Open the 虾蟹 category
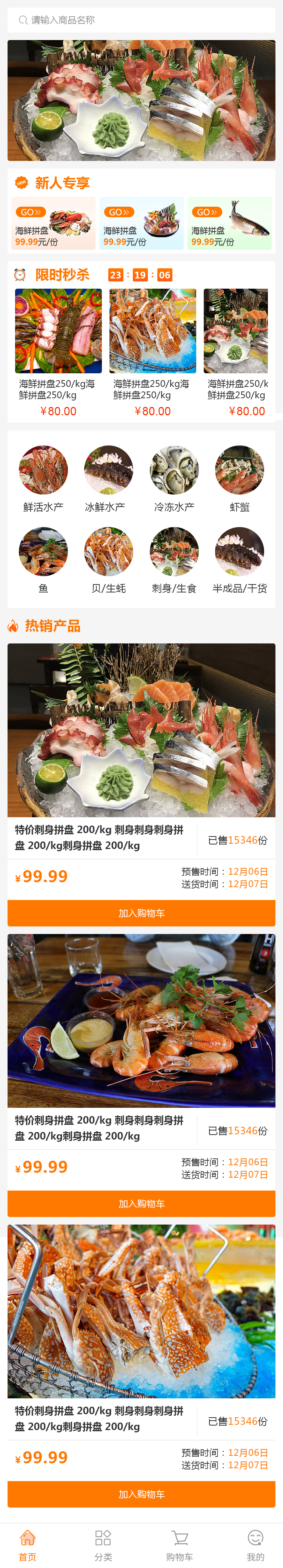This screenshot has width=283, height=1568. coord(239,478)
